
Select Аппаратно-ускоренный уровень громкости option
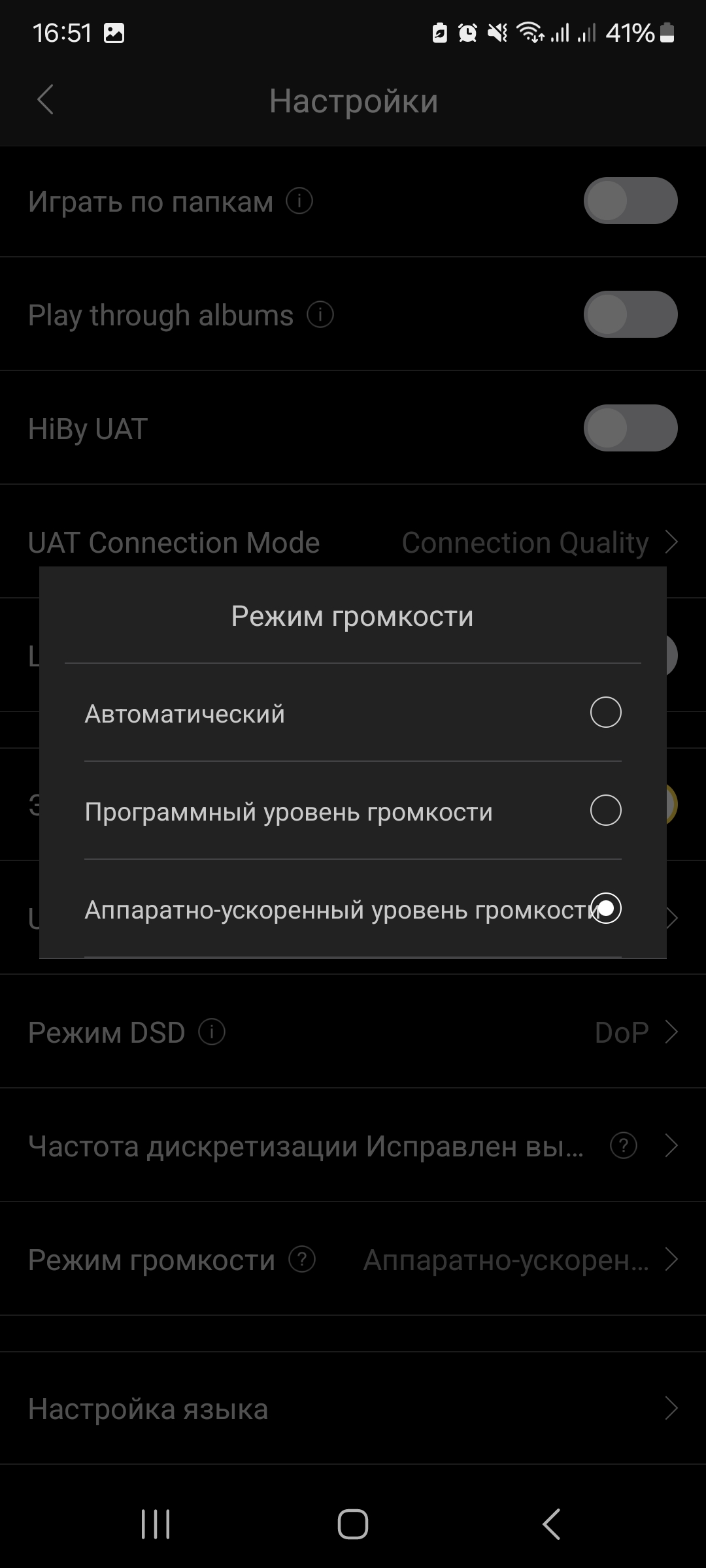click(605, 908)
